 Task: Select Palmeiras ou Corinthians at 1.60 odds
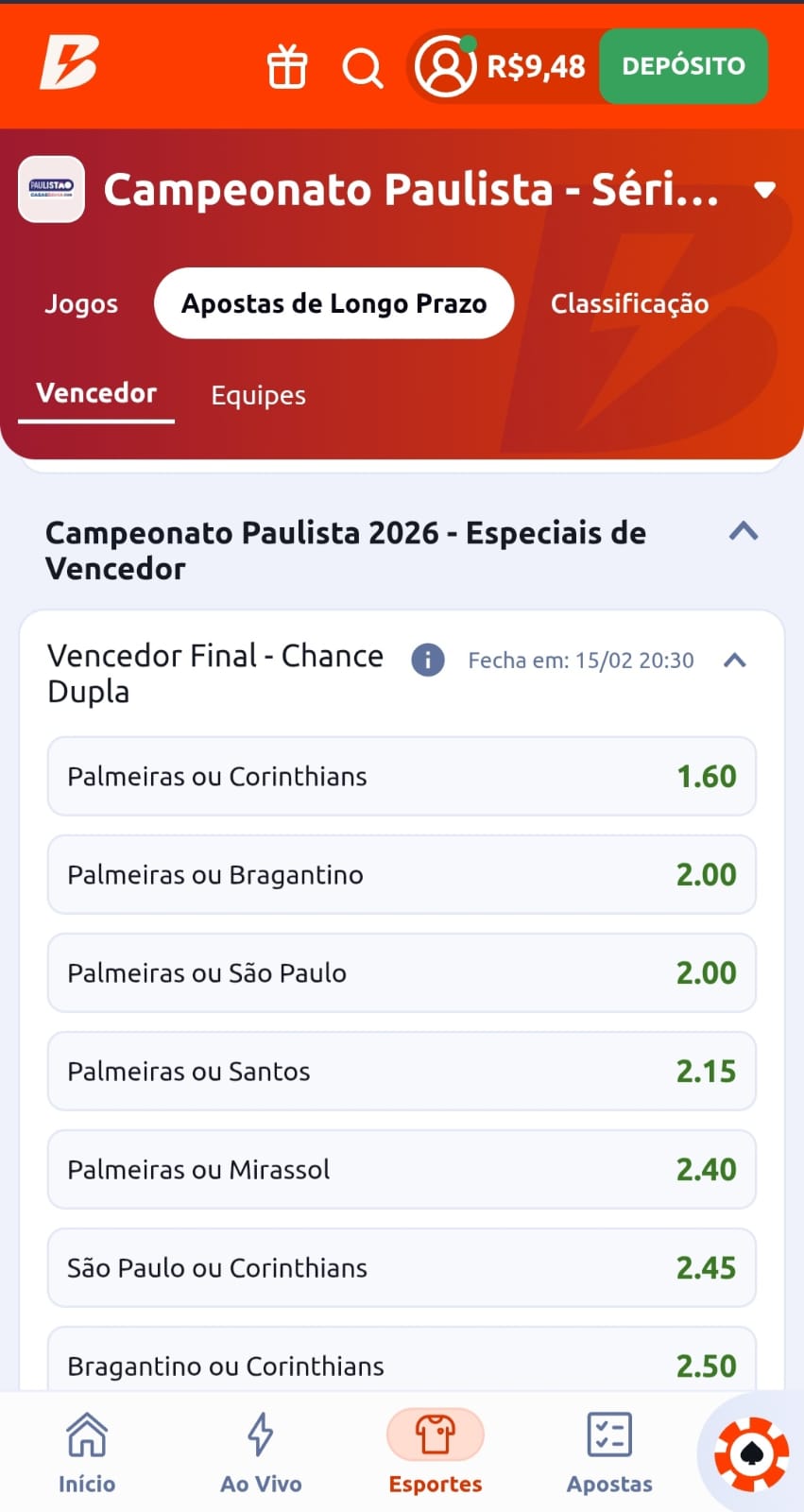[x=401, y=776]
